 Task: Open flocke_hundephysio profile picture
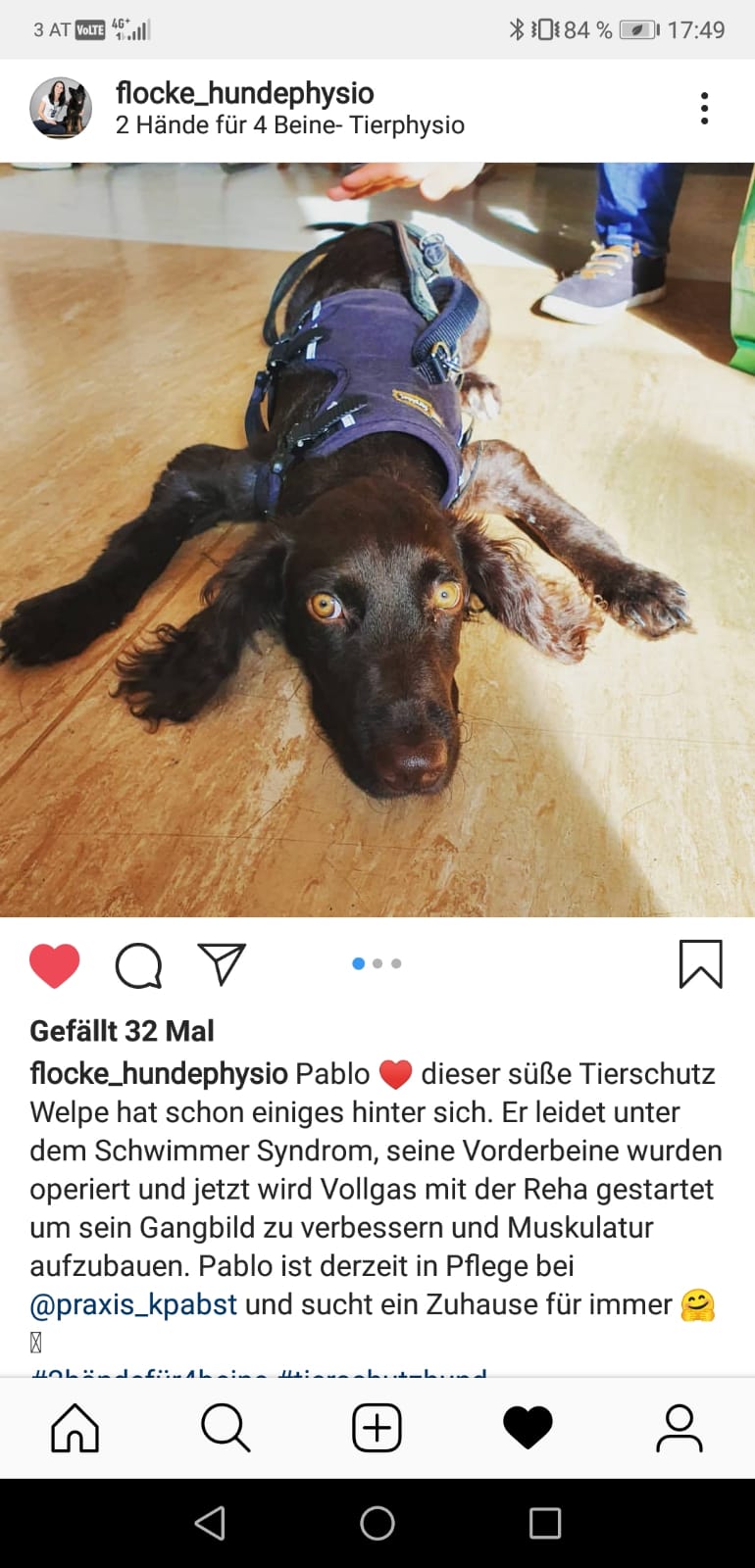[x=61, y=108]
